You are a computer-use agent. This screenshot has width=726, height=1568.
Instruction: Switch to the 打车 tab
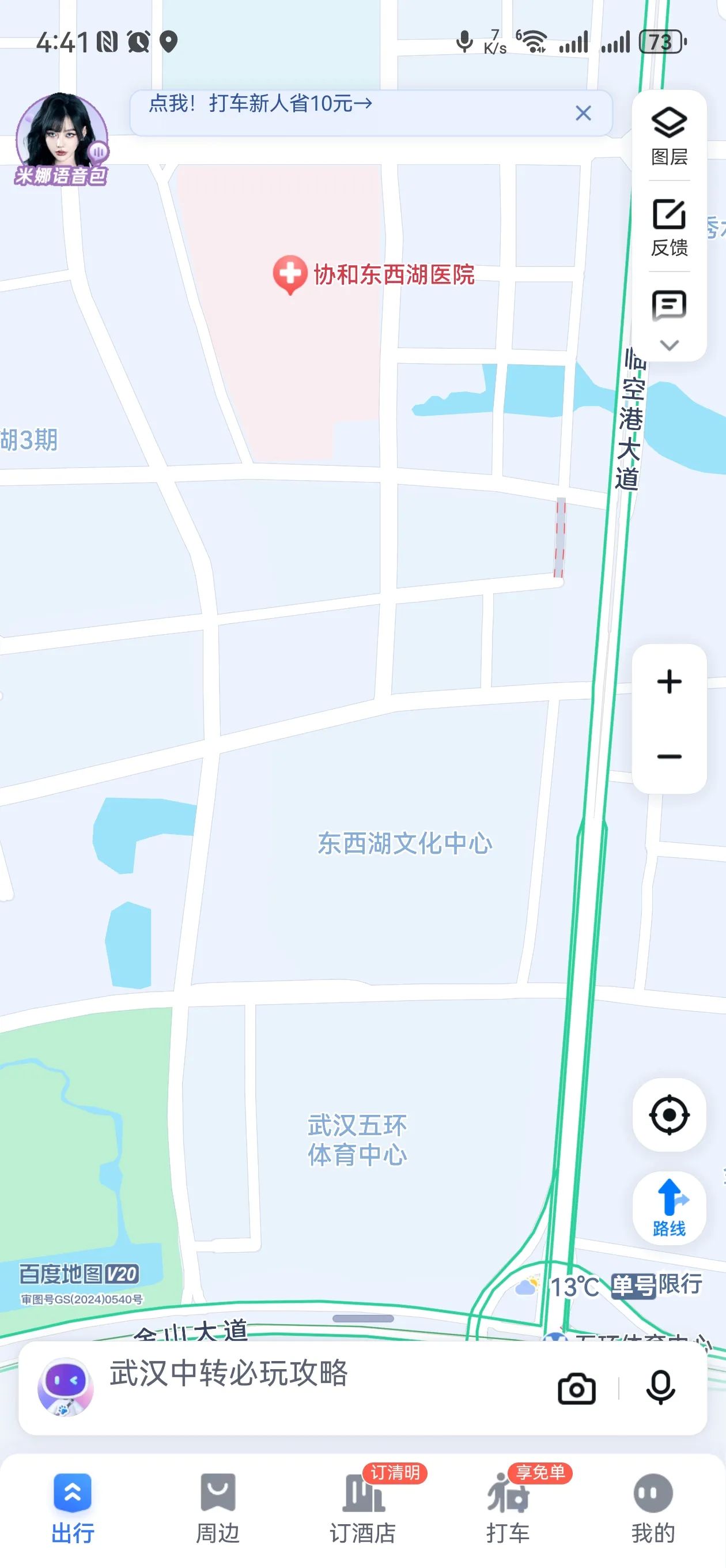coord(508,1507)
